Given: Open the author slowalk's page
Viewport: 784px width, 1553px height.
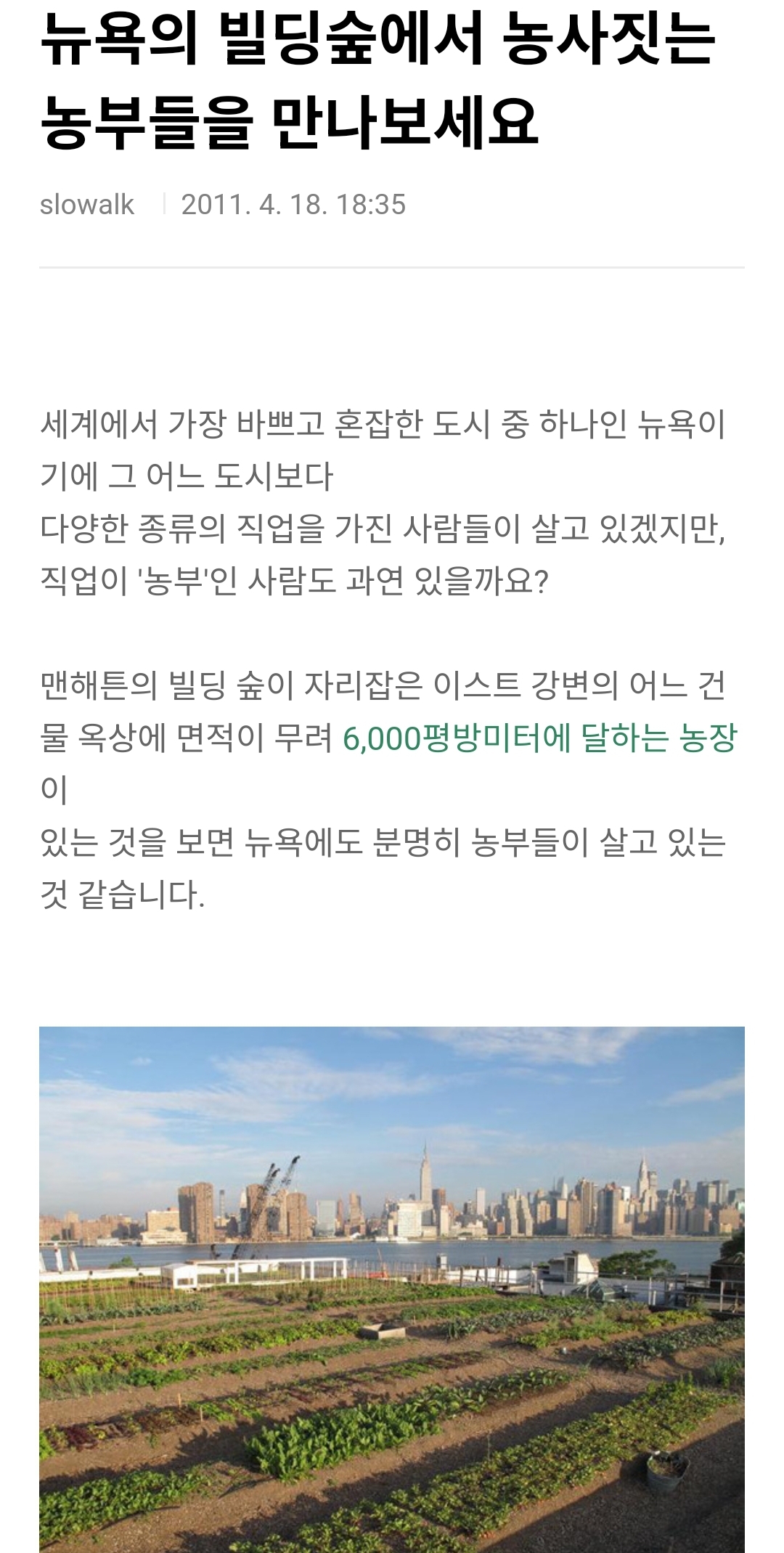Looking at the screenshot, I should (87, 205).
